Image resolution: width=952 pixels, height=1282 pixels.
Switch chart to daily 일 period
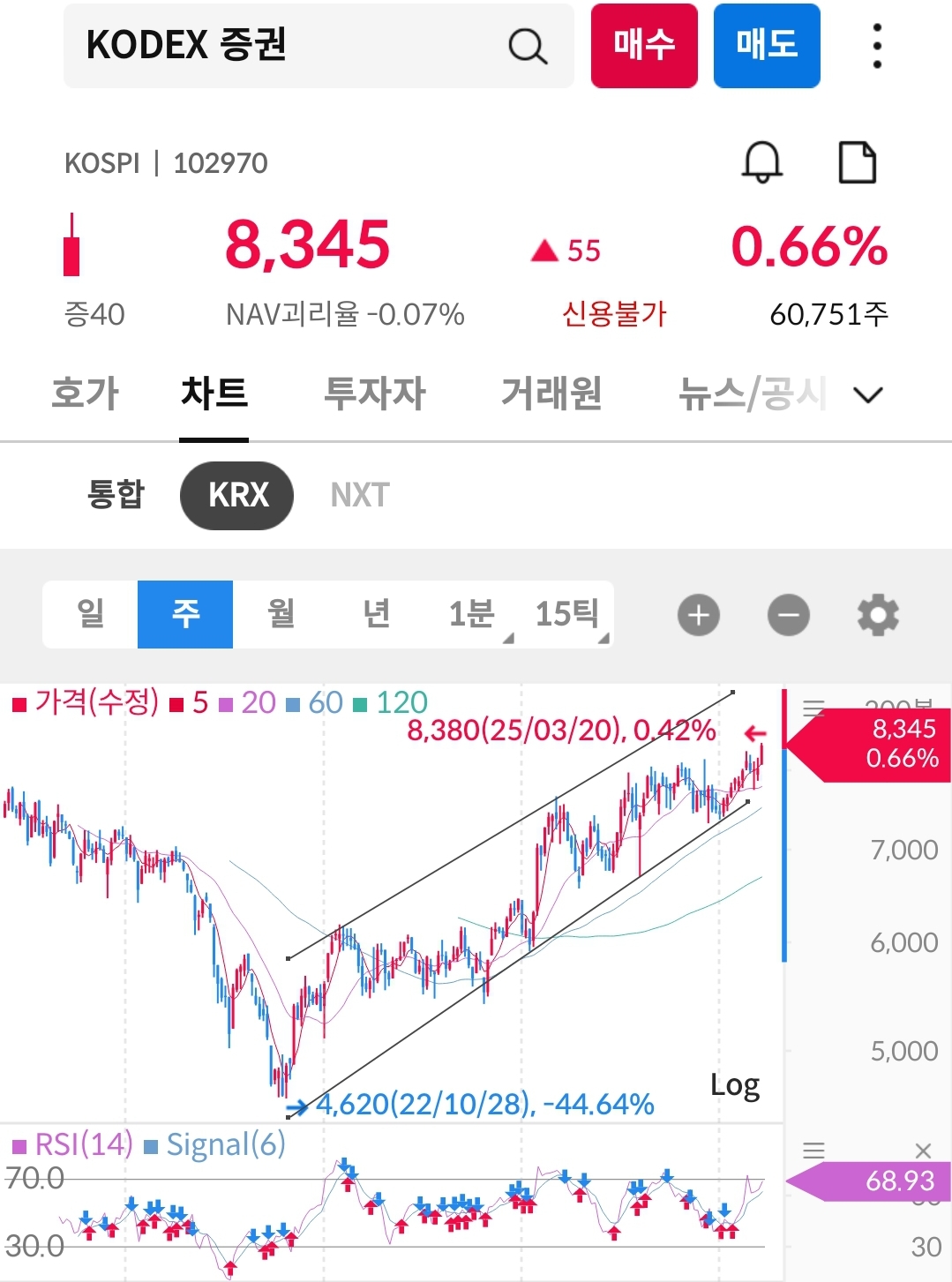90,614
